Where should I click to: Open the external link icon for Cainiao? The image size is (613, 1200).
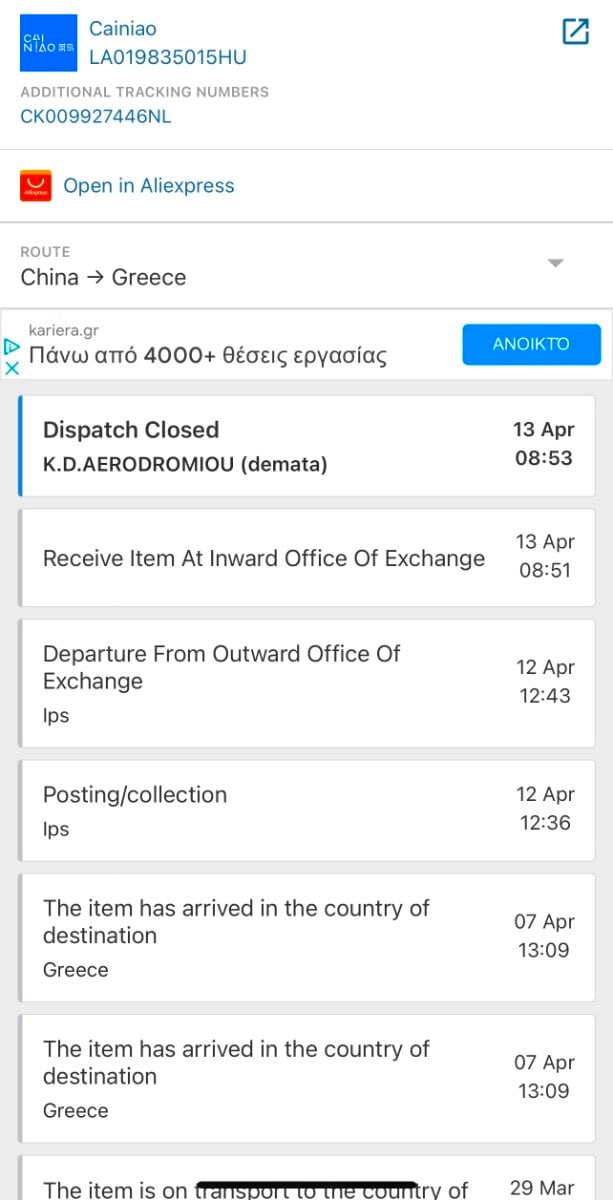pyautogui.click(x=575, y=32)
